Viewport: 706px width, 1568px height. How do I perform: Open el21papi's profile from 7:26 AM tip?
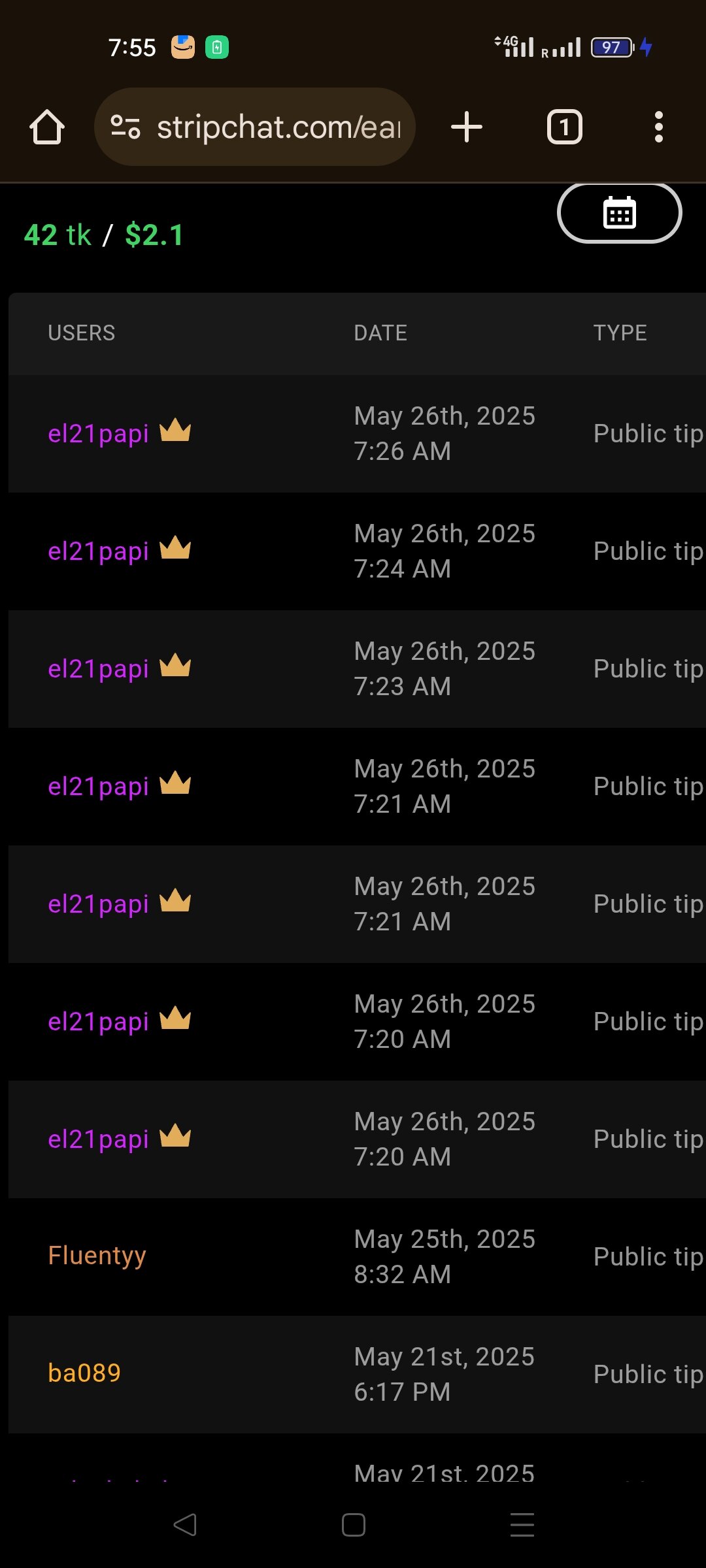click(x=99, y=434)
